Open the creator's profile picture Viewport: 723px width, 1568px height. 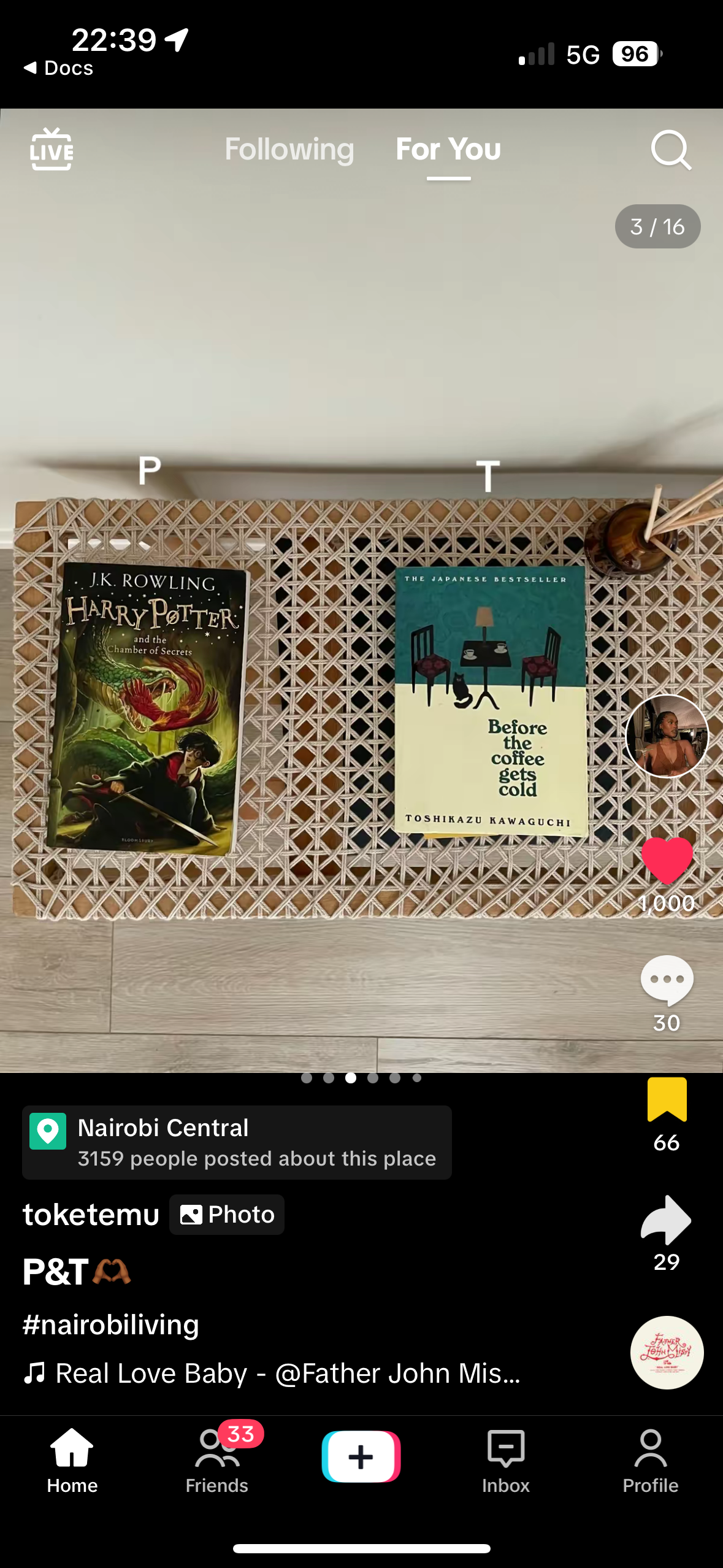coord(667,736)
